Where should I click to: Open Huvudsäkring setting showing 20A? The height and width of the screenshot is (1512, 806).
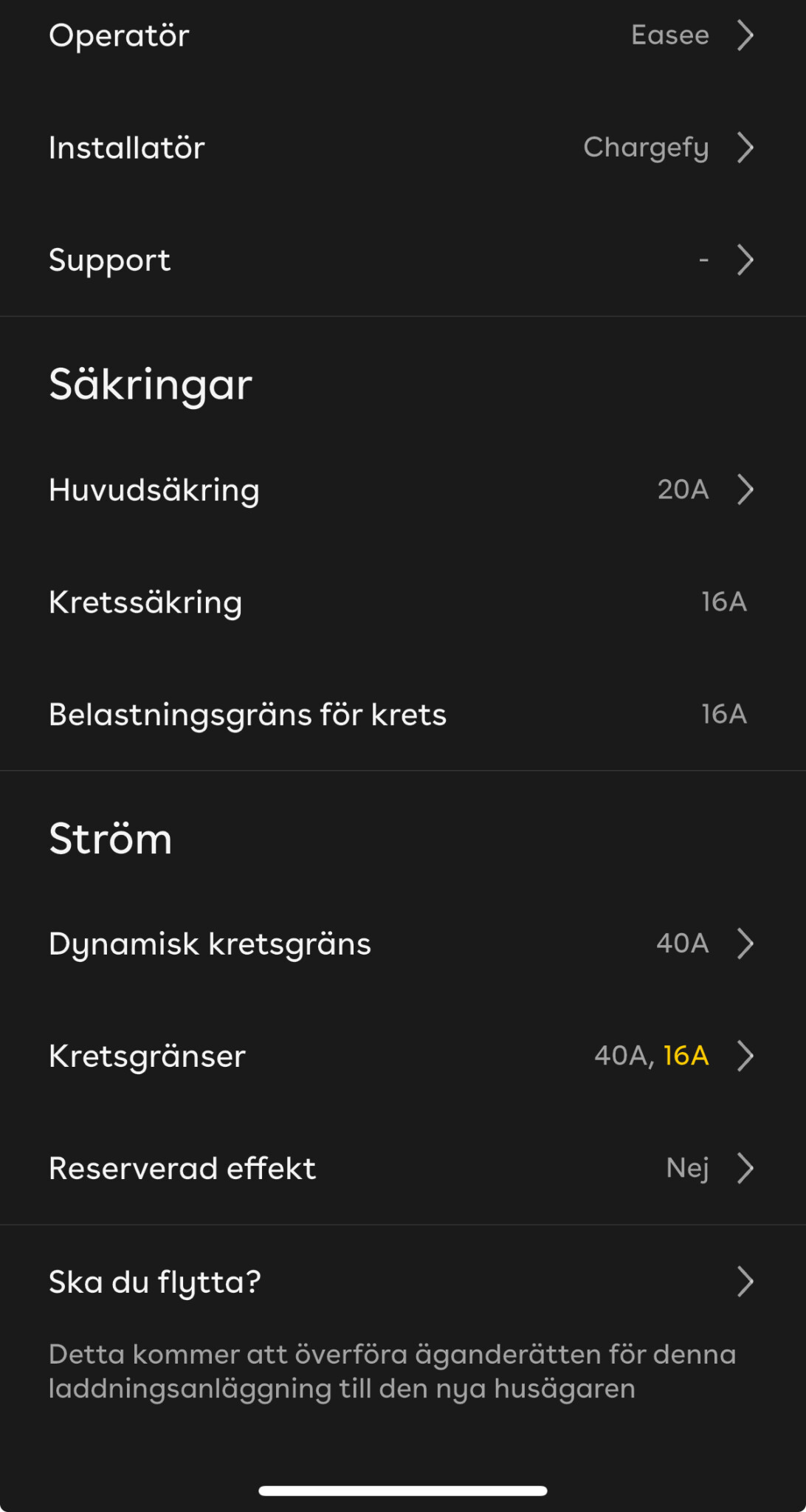pyautogui.click(x=402, y=489)
